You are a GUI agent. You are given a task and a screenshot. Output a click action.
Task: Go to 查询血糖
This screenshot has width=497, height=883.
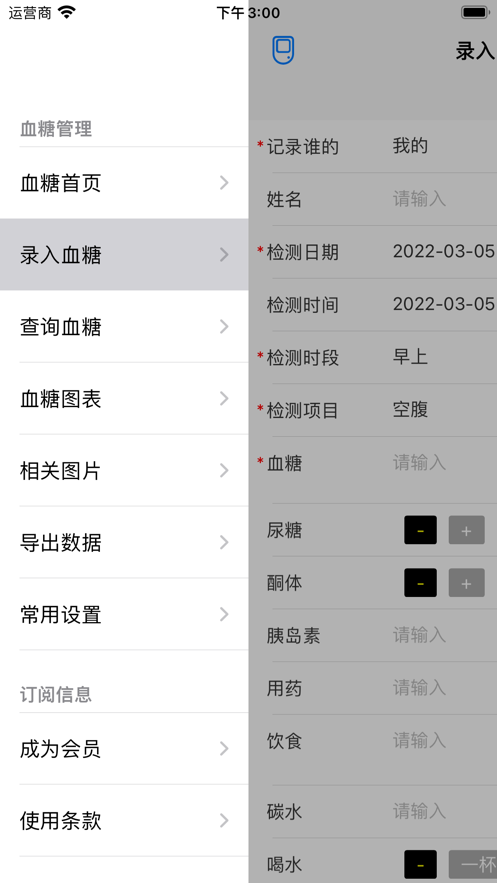pos(124,327)
